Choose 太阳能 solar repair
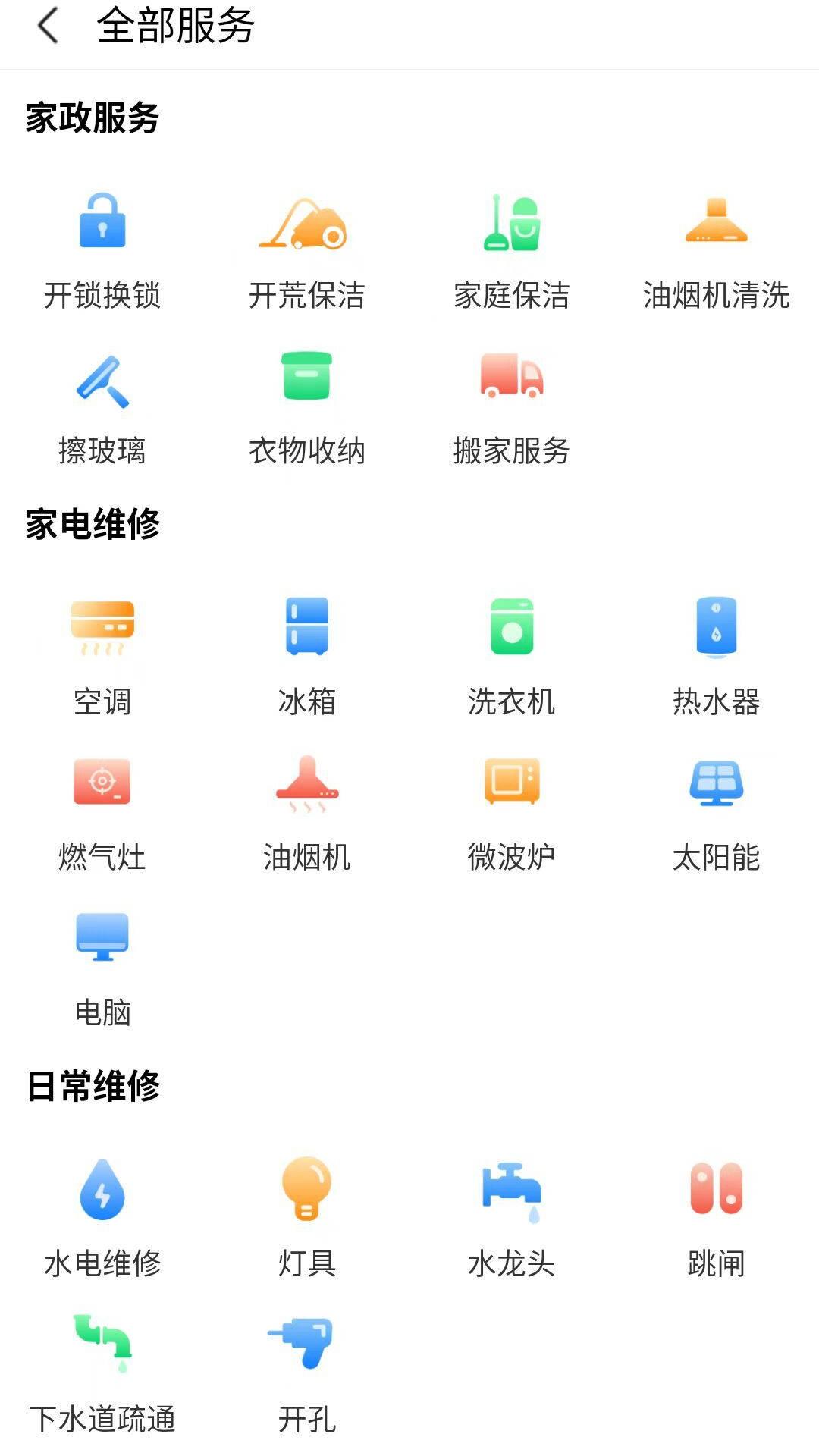 pyautogui.click(x=716, y=813)
